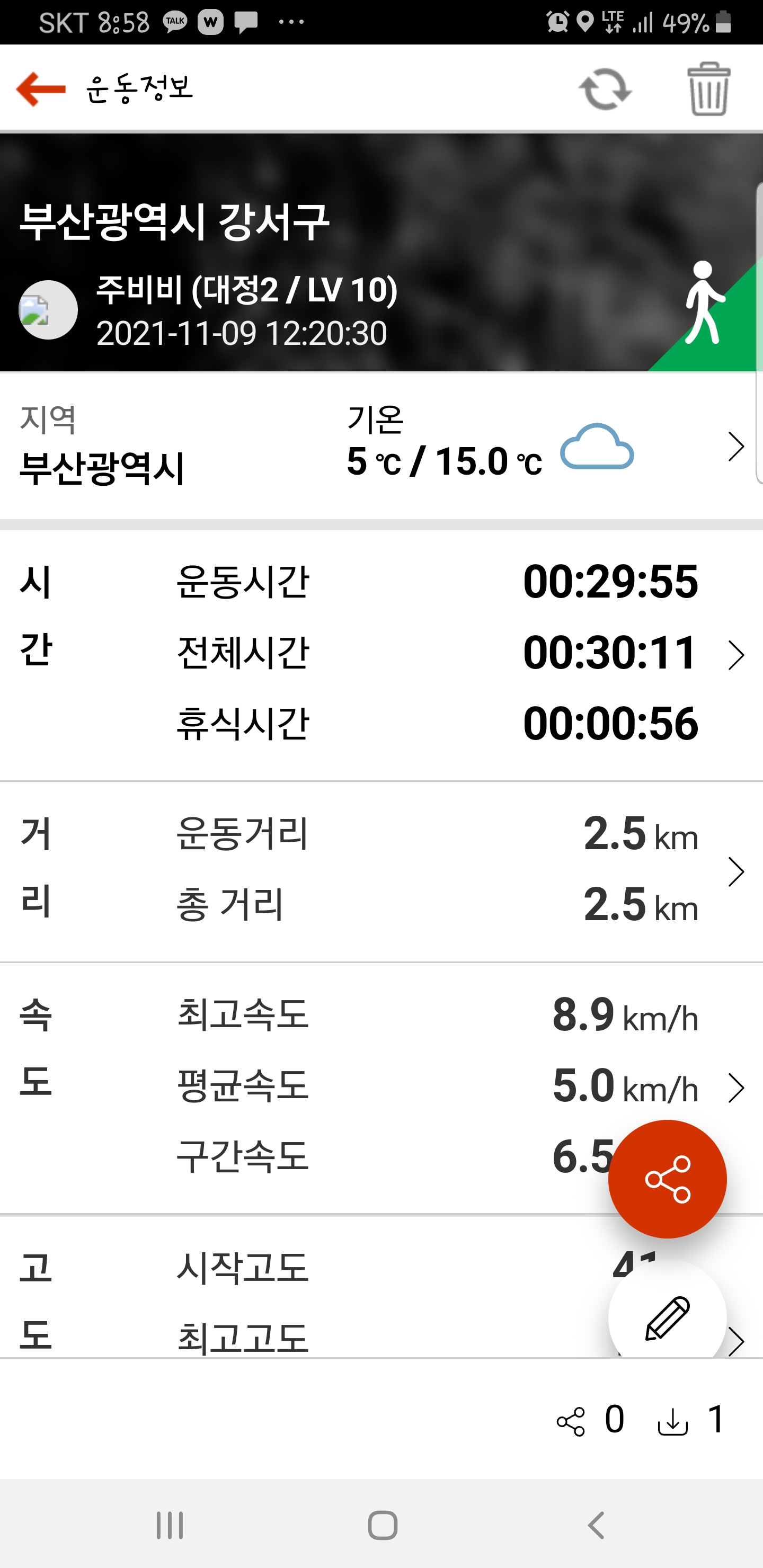This screenshot has height=1568, width=763.
Task: Open recent apps from navigation bar
Action: point(169,1526)
